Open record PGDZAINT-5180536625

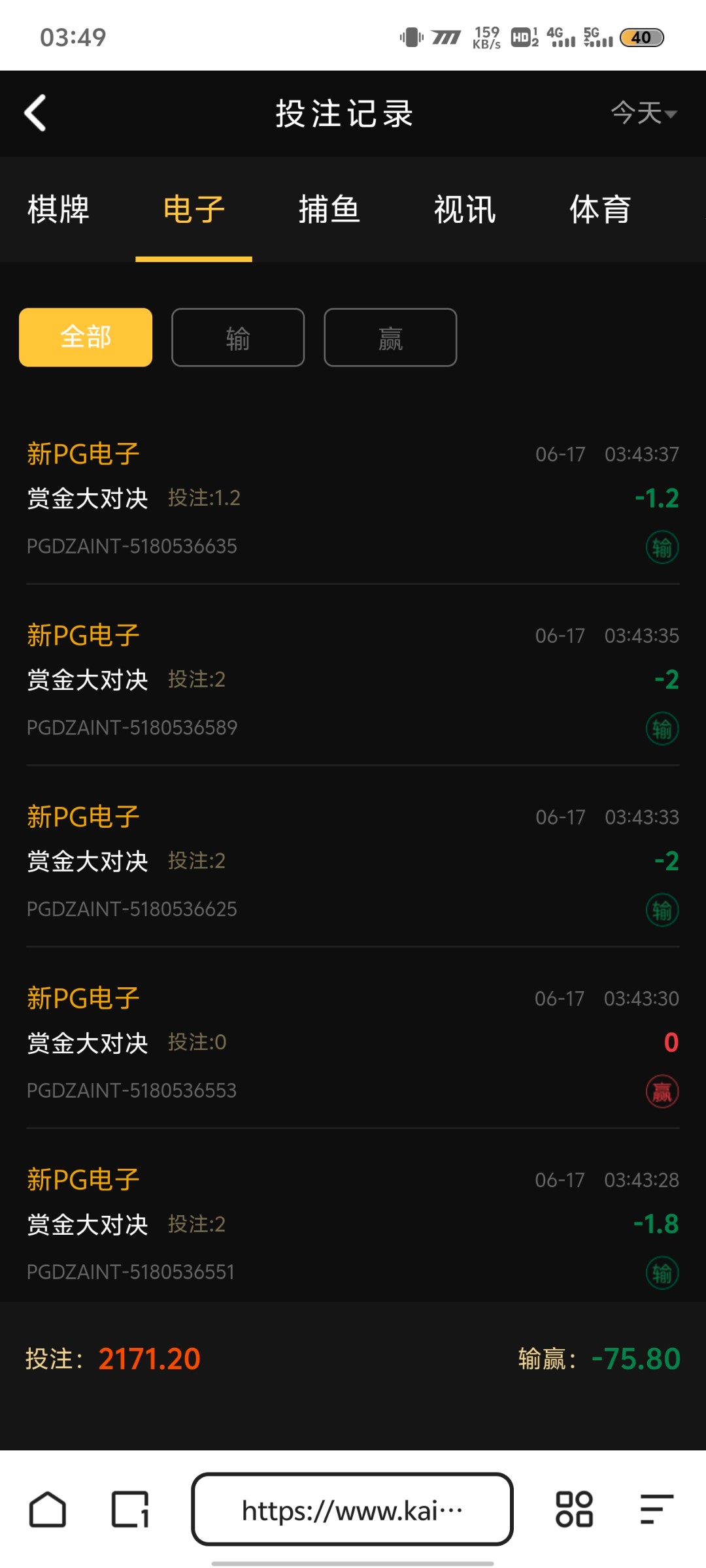353,862
